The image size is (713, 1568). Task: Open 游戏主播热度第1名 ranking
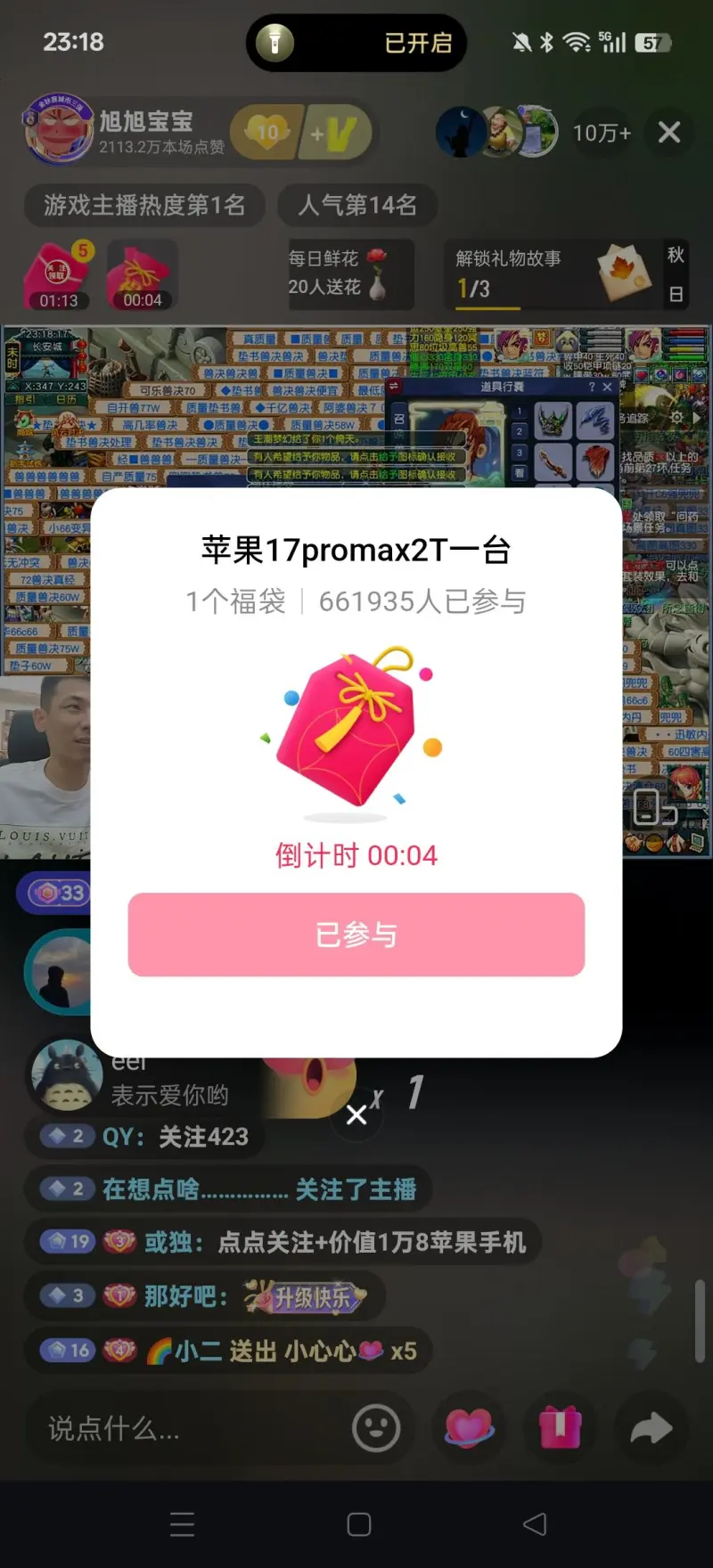click(143, 206)
